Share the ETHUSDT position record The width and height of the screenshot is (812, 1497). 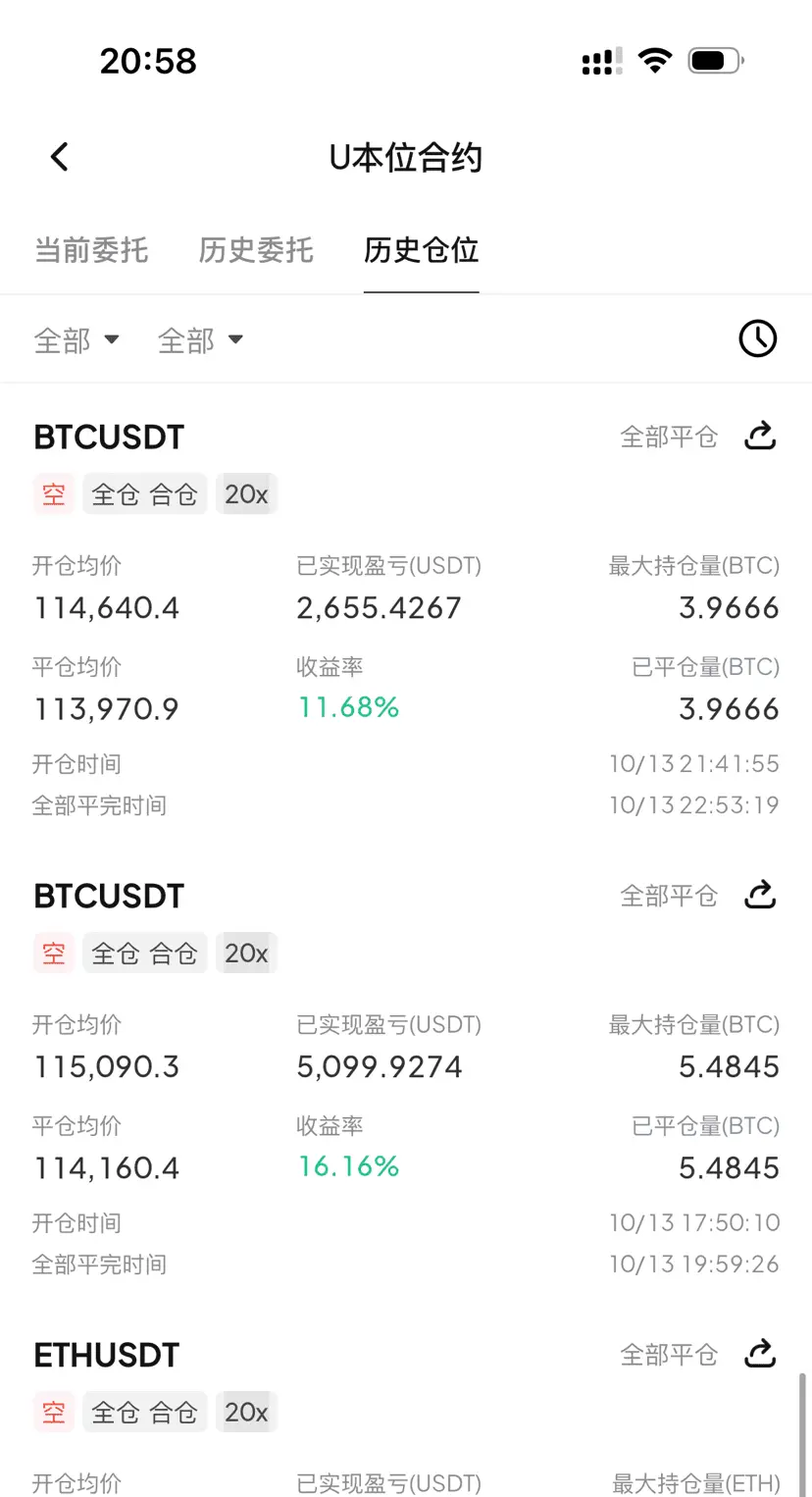pyautogui.click(x=760, y=1354)
